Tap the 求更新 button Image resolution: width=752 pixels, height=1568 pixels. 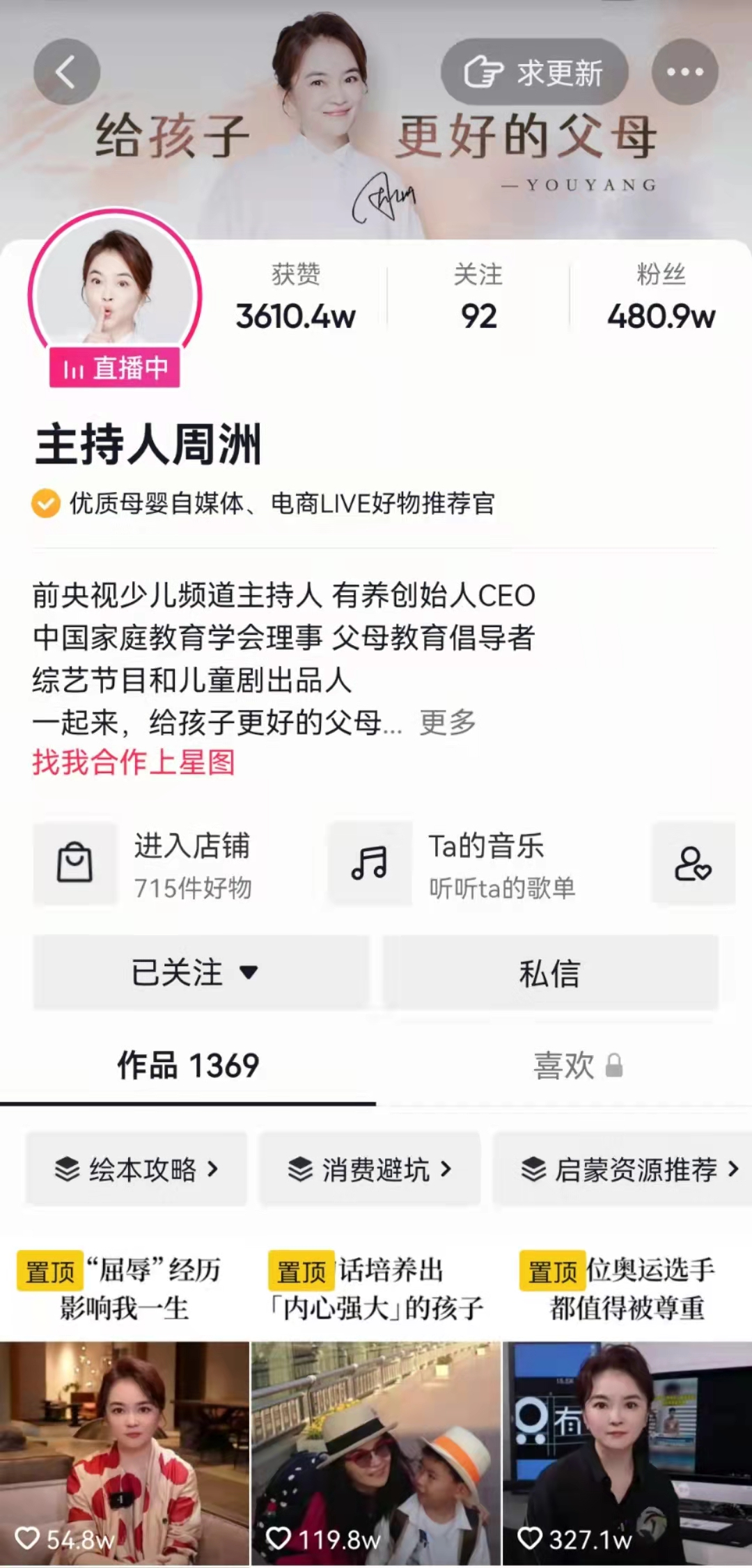click(x=534, y=72)
